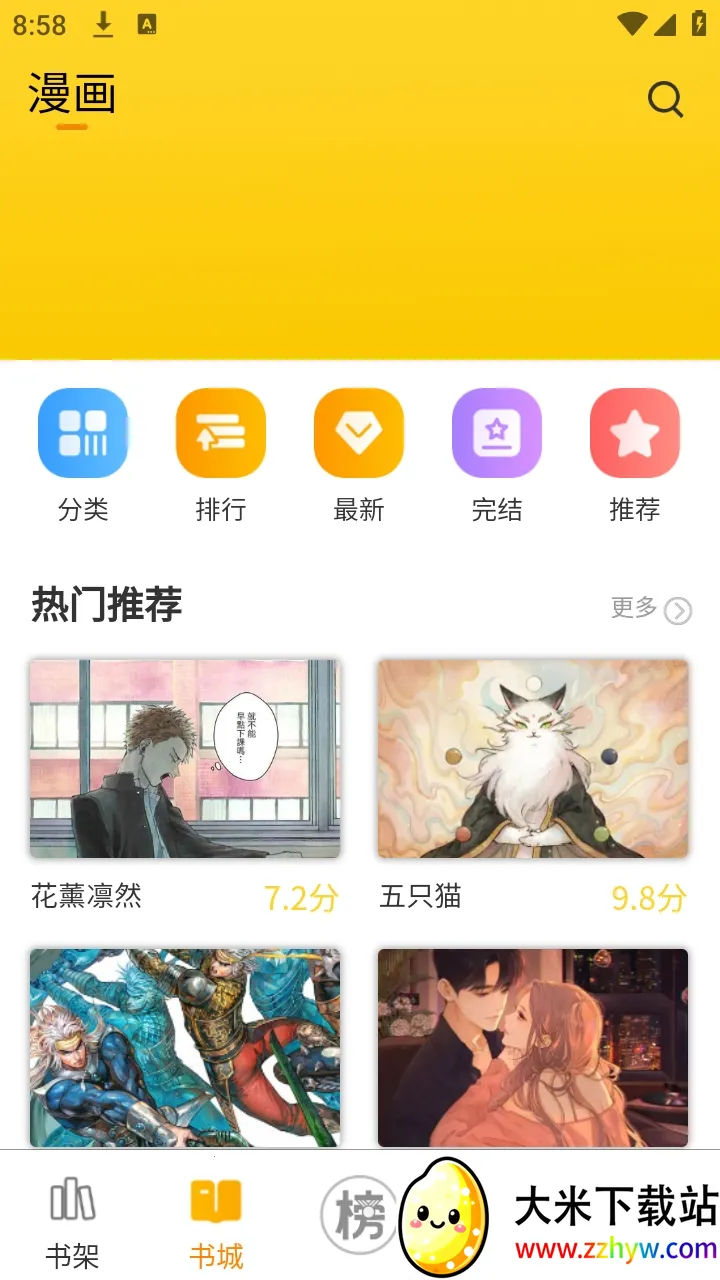The image size is (720, 1280).
Task: Open the comic 五只猫
Action: pyautogui.click(x=533, y=759)
